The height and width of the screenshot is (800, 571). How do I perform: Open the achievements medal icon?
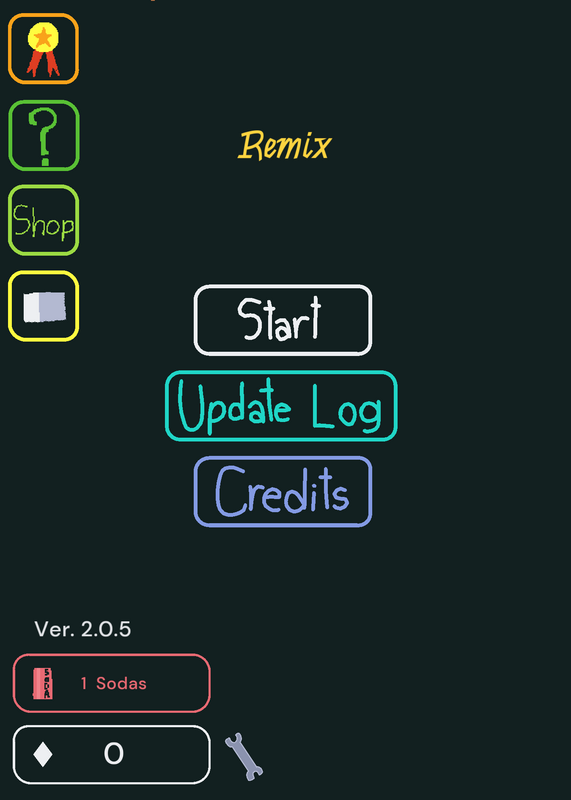point(43,48)
